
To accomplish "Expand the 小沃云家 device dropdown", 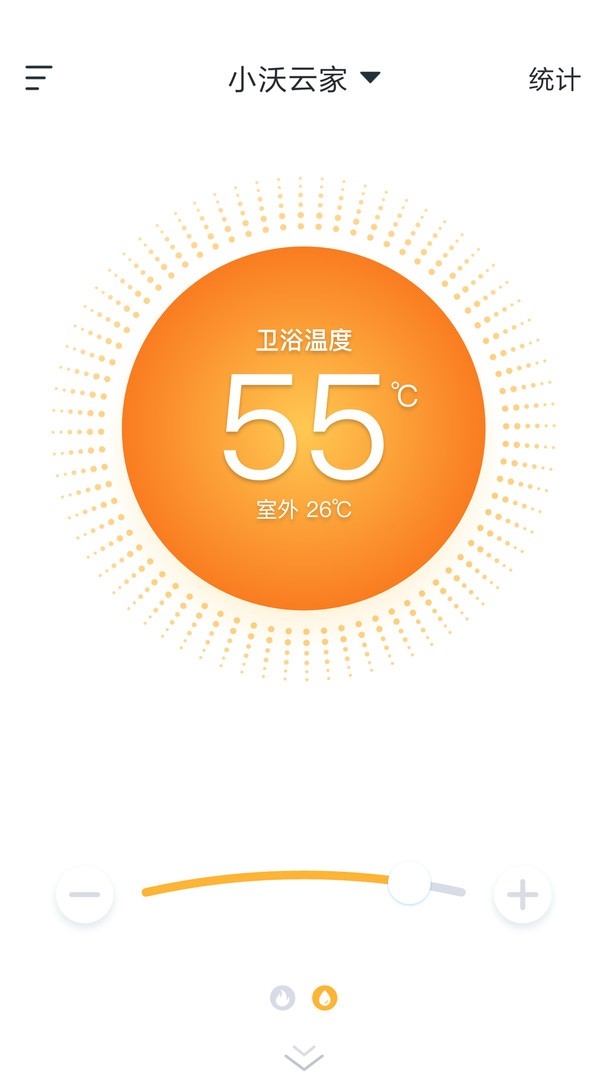I will point(304,79).
